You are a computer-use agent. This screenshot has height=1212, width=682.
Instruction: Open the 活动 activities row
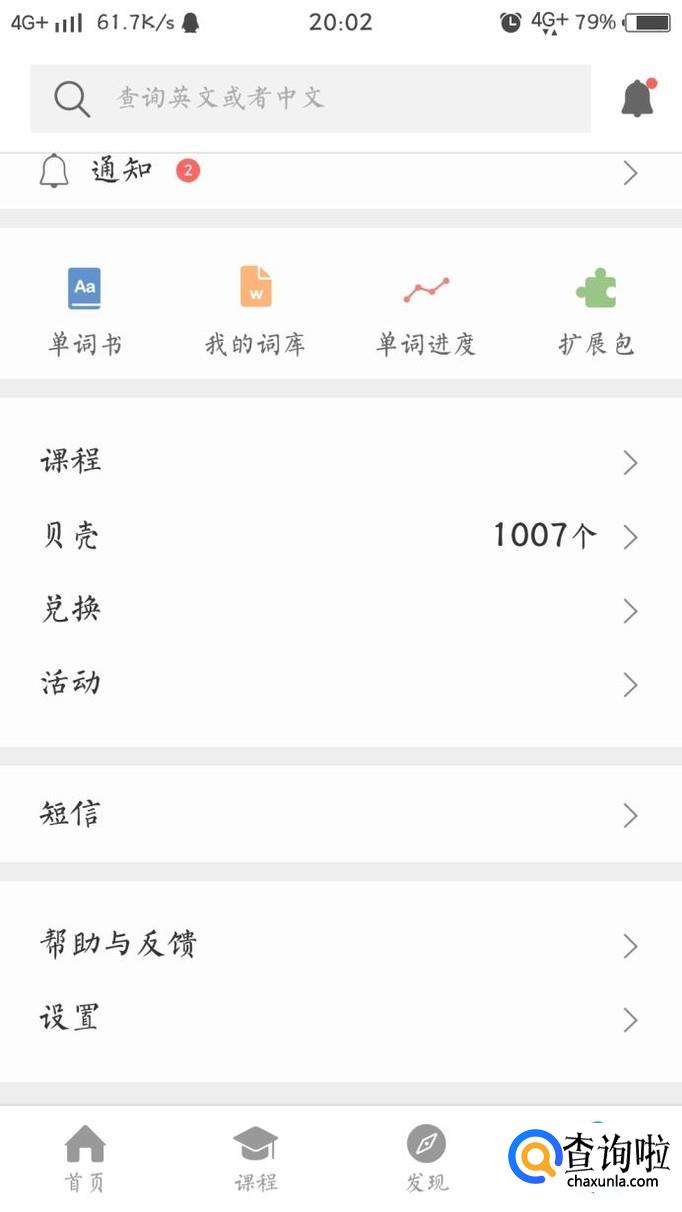tap(340, 684)
